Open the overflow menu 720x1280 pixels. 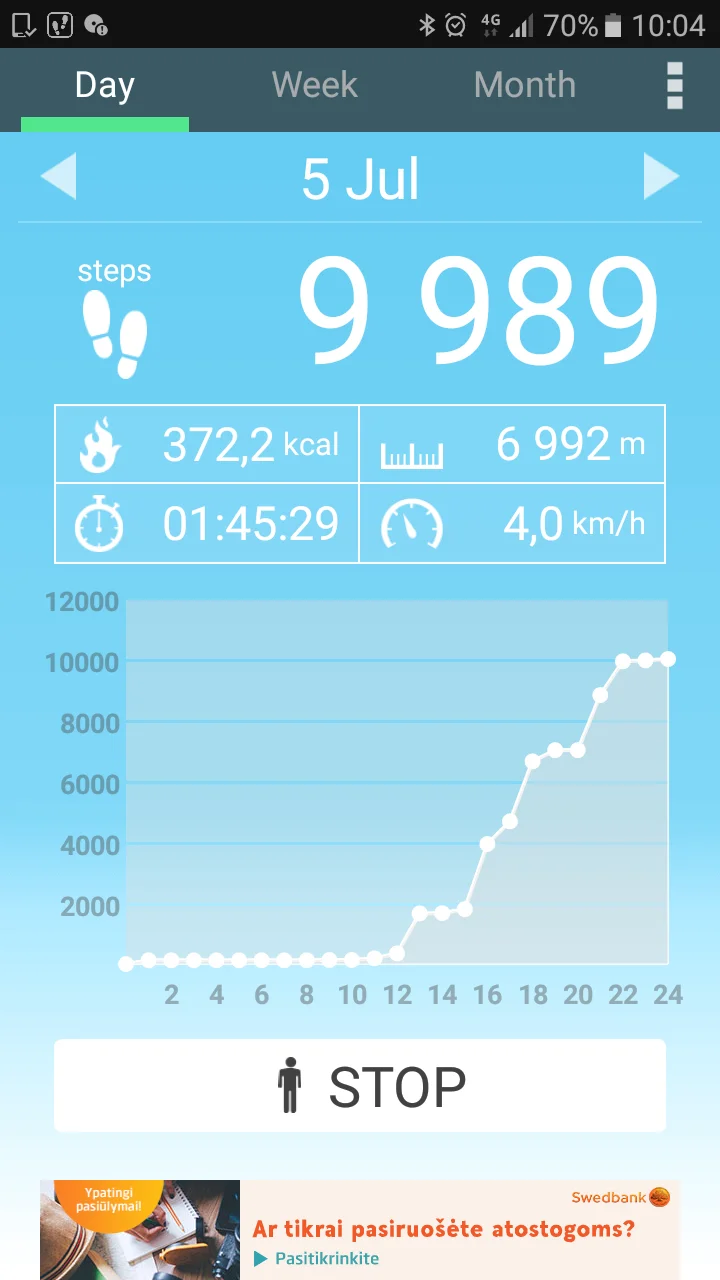tap(675, 86)
